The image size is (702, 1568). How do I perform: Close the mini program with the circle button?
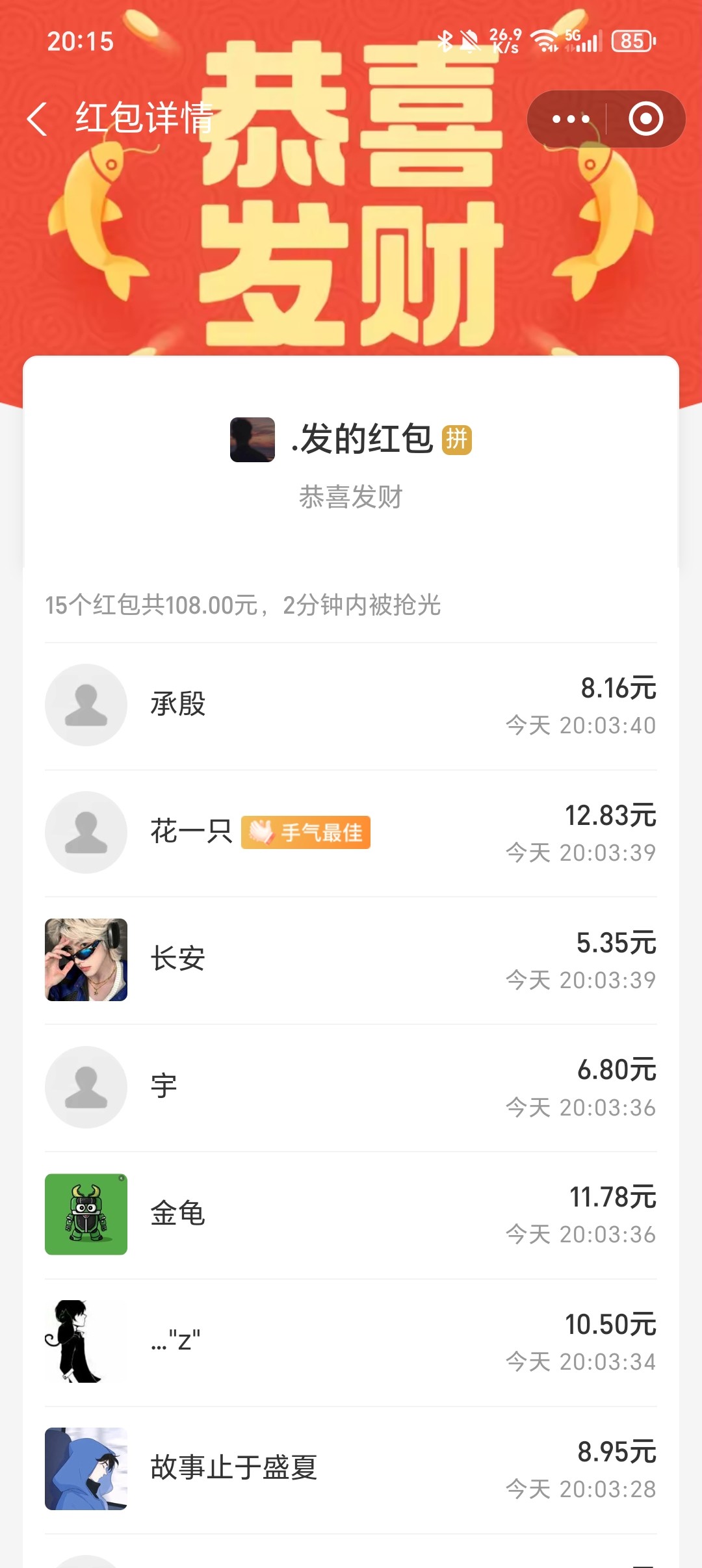(645, 119)
